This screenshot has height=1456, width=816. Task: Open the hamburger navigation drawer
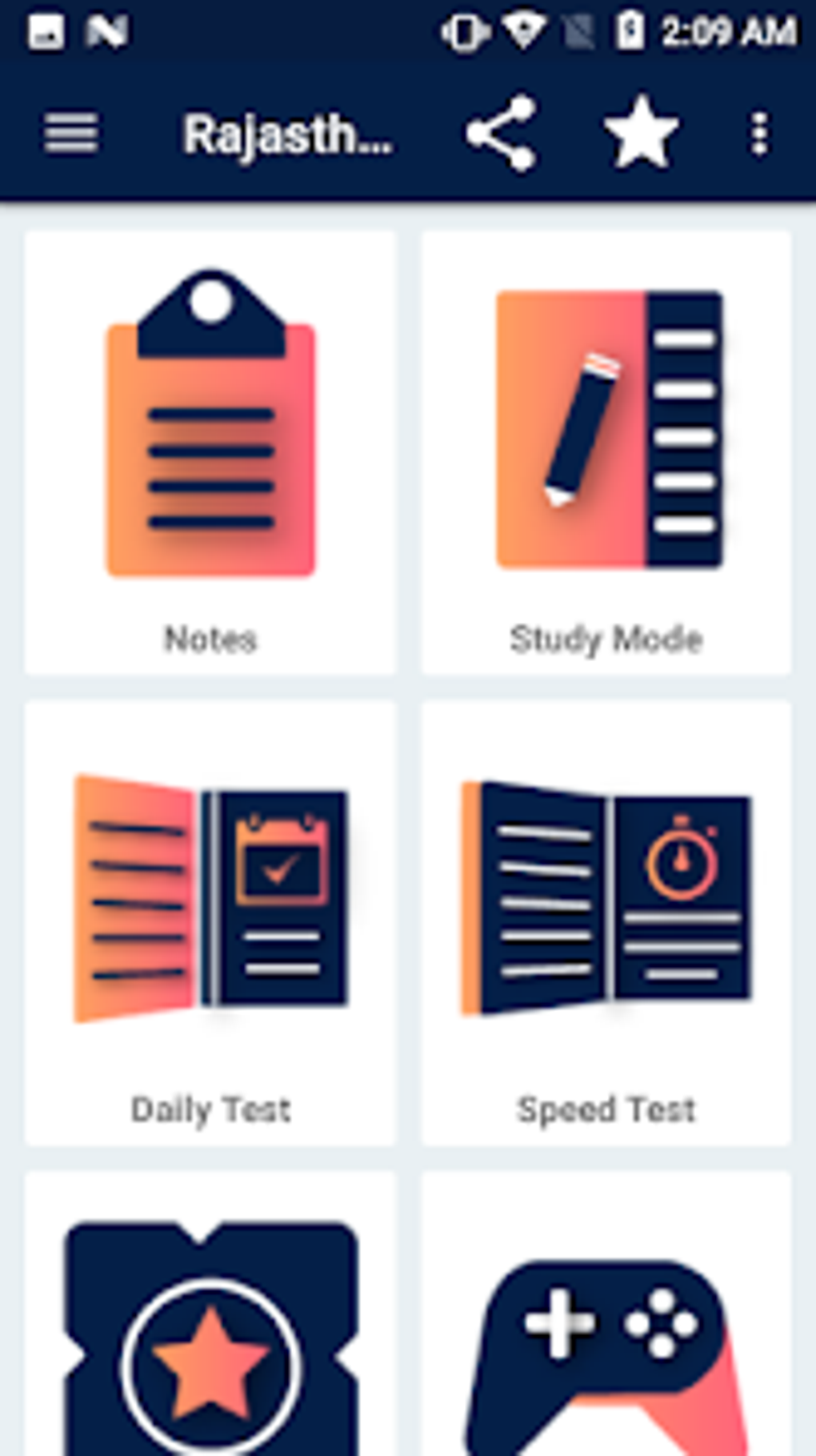pyautogui.click(x=70, y=133)
